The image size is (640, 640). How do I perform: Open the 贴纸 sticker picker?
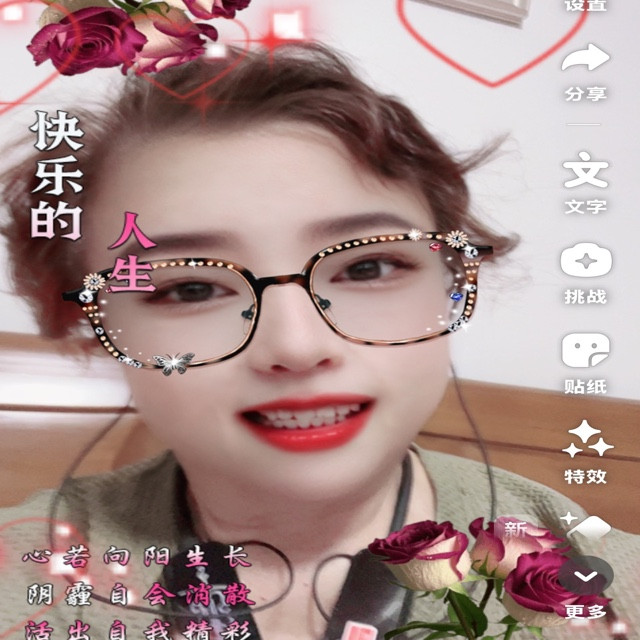click(x=586, y=363)
